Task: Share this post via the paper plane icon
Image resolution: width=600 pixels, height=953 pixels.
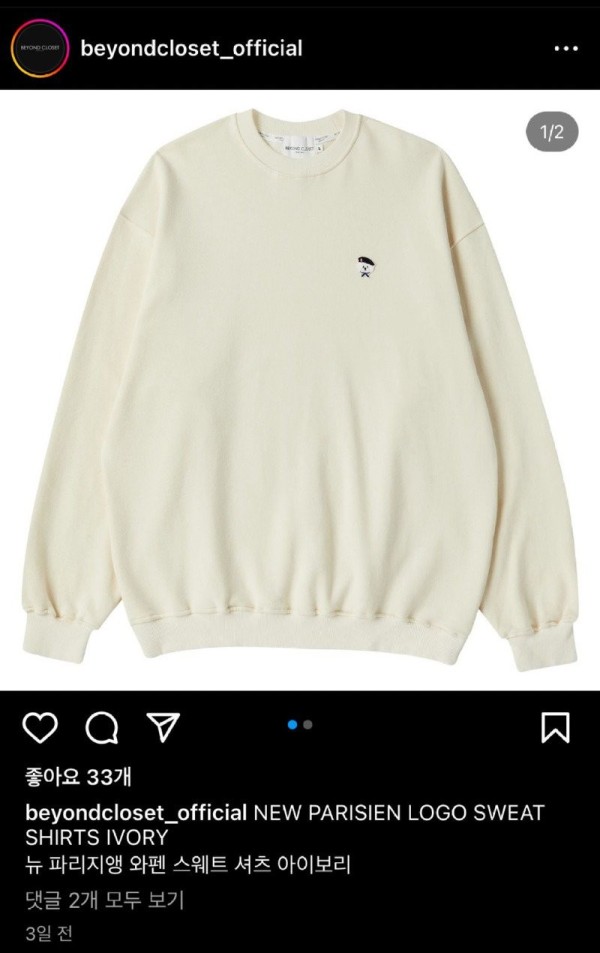Action: click(162, 727)
